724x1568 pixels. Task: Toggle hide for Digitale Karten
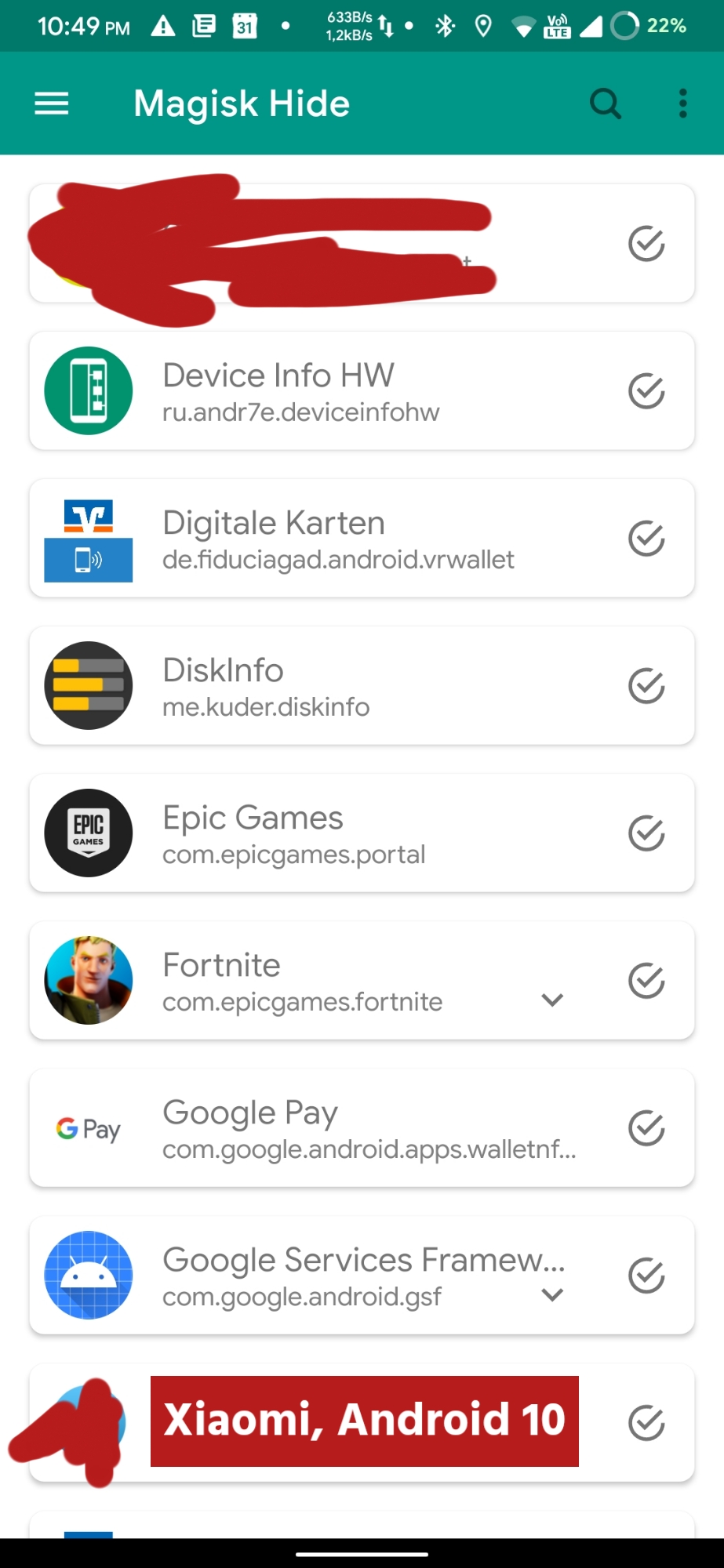pyautogui.click(x=646, y=539)
